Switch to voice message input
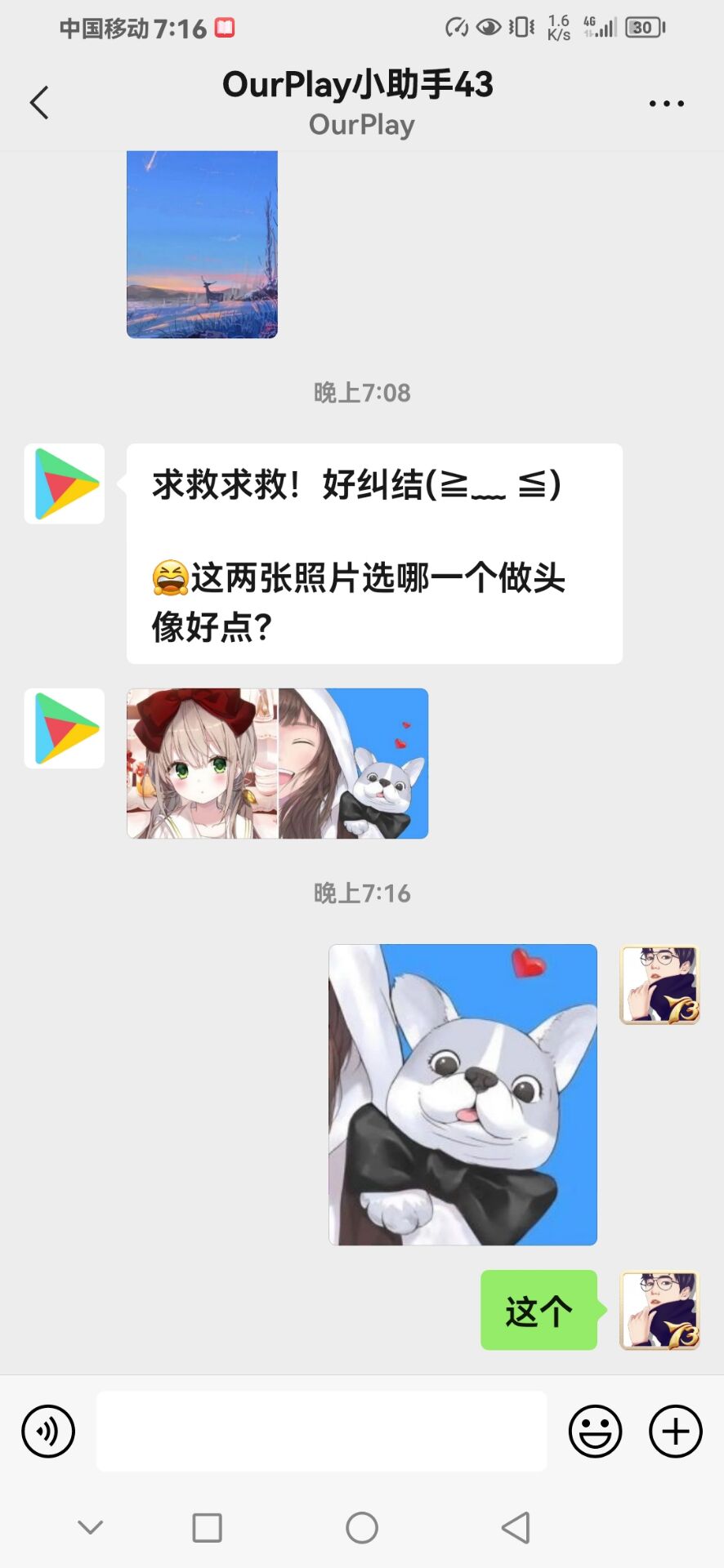The image size is (724, 1568). [x=48, y=1431]
